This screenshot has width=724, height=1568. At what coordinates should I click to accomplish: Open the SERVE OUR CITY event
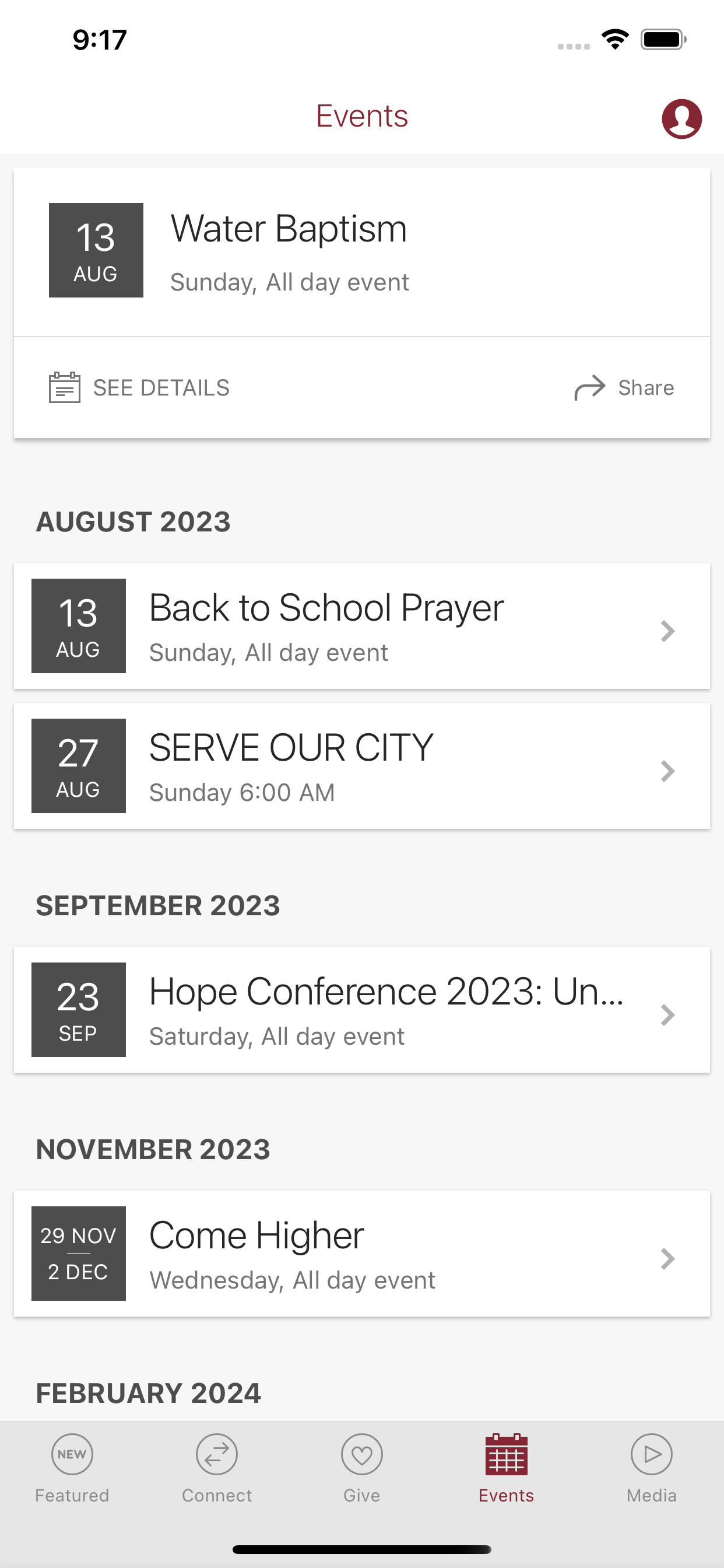click(362, 766)
